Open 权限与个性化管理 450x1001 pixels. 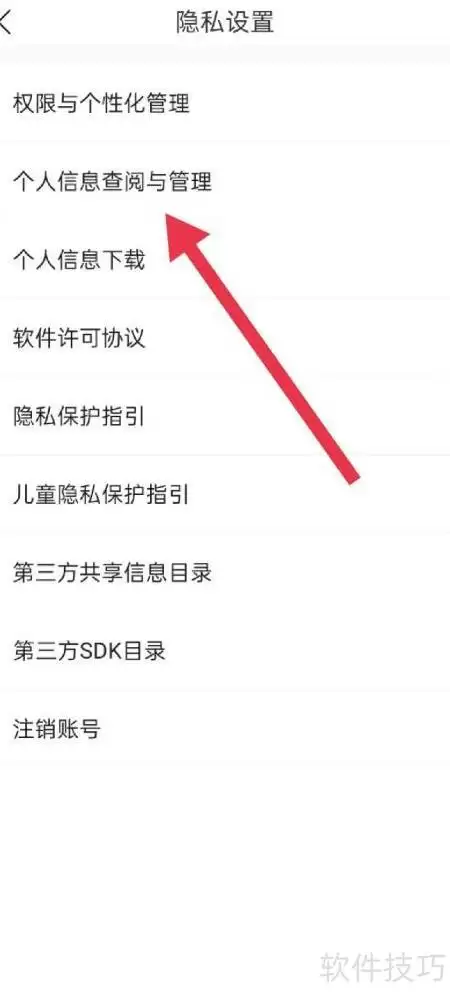click(x=225, y=103)
